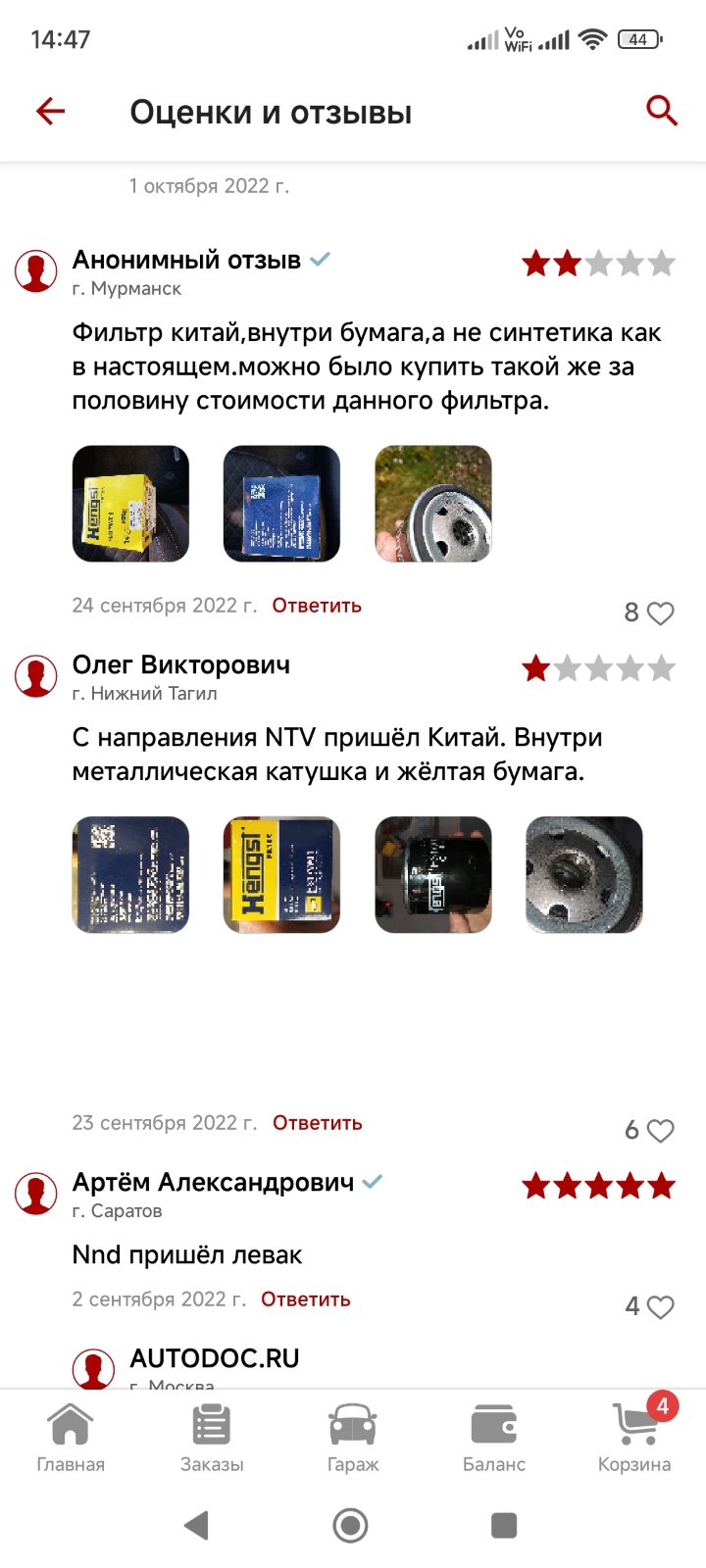Like Олег Викторович's review

661,1131
